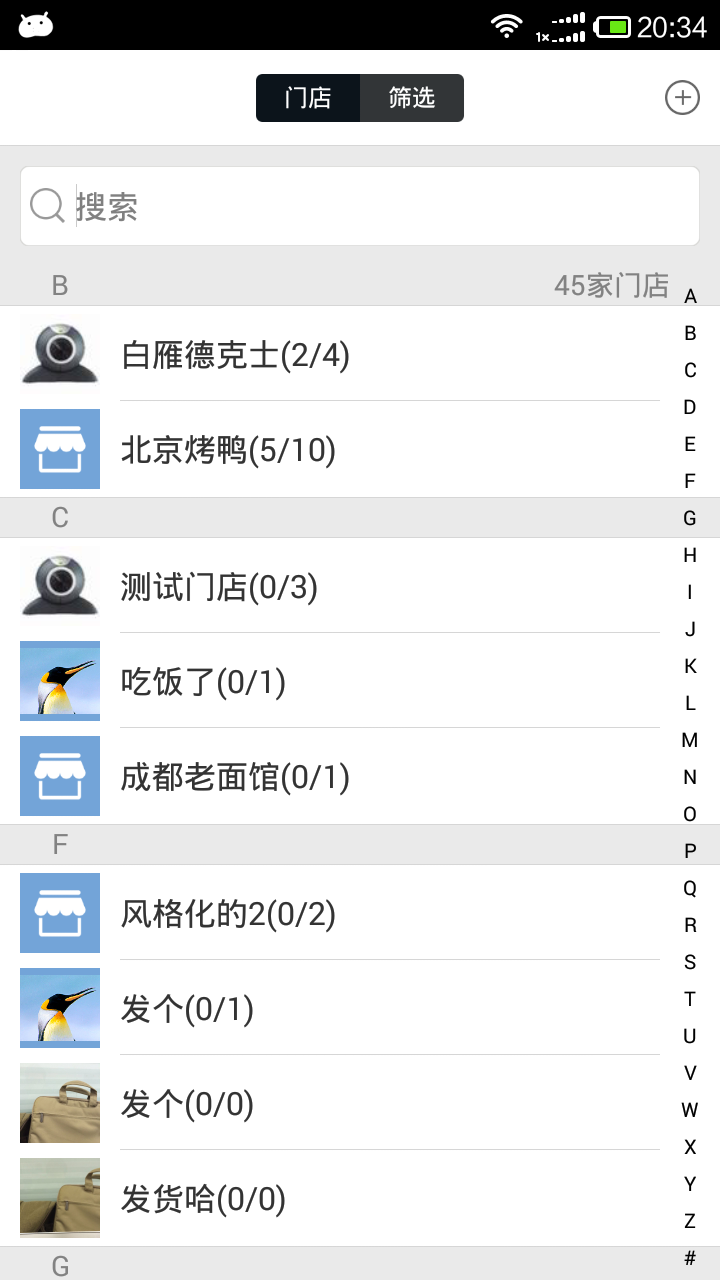The width and height of the screenshot is (720, 1280).
Task: Jump to letter G in the index
Action: point(690,518)
